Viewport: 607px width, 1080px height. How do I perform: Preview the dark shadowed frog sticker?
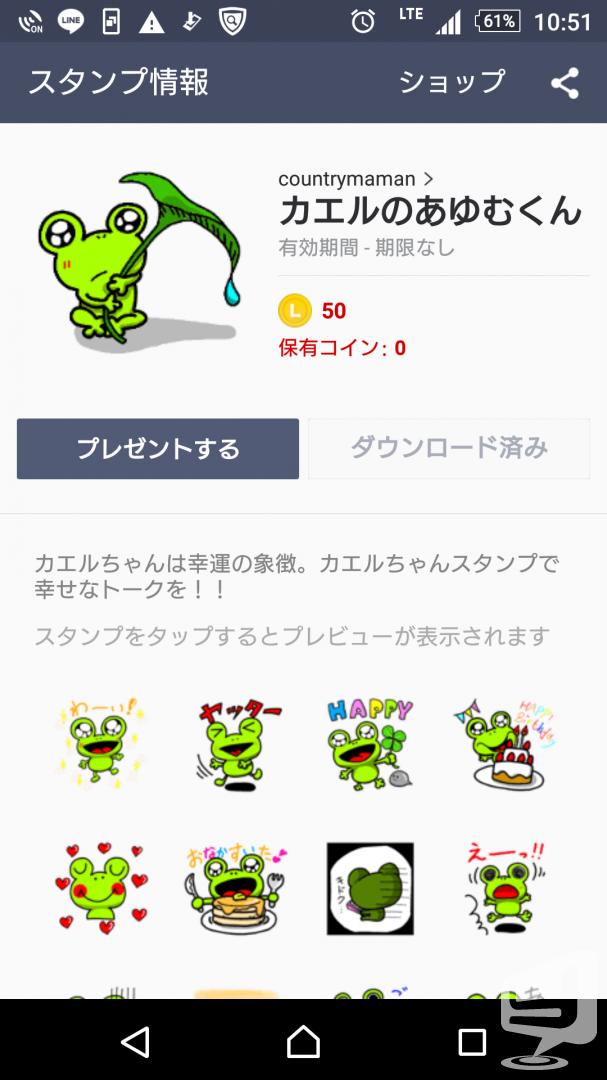tap(369, 887)
